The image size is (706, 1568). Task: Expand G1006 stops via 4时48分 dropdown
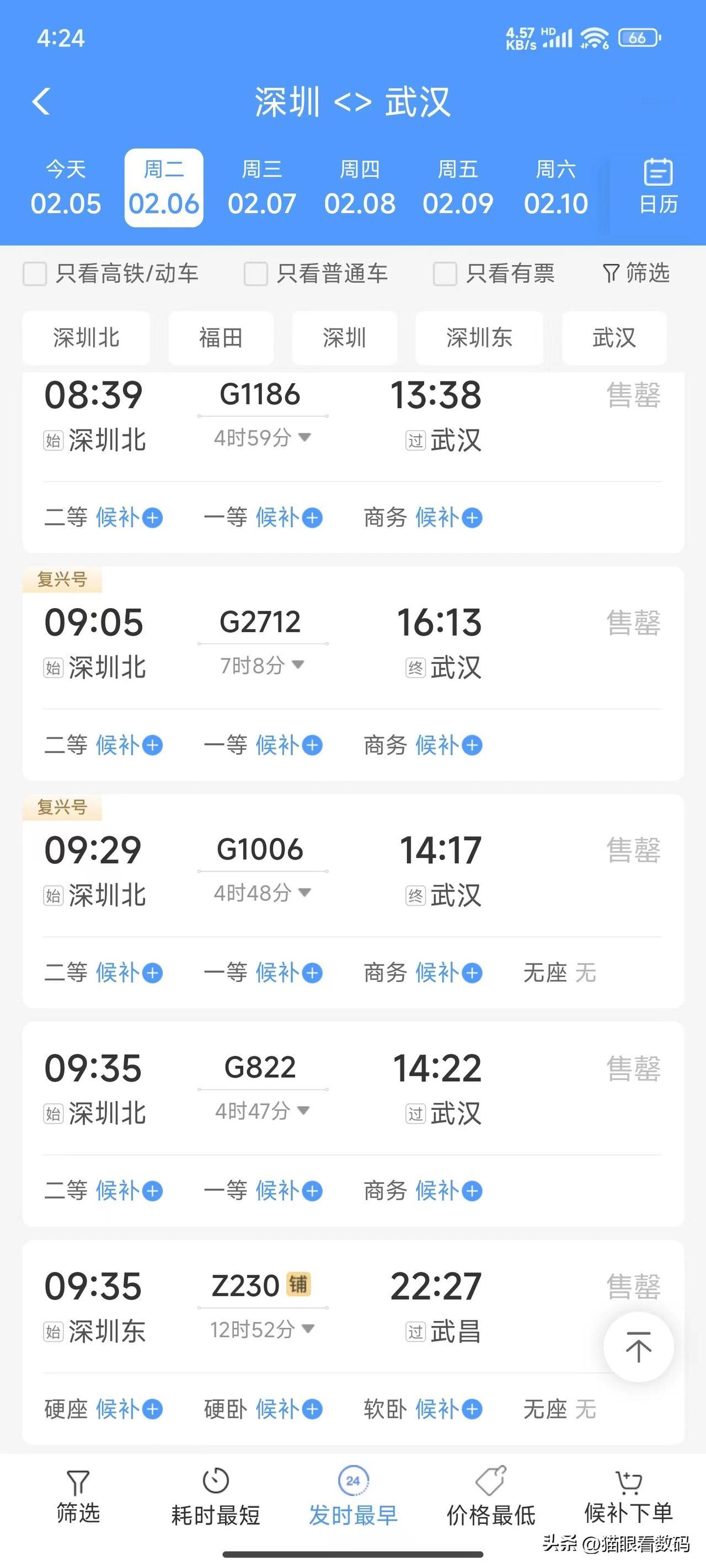[x=263, y=893]
